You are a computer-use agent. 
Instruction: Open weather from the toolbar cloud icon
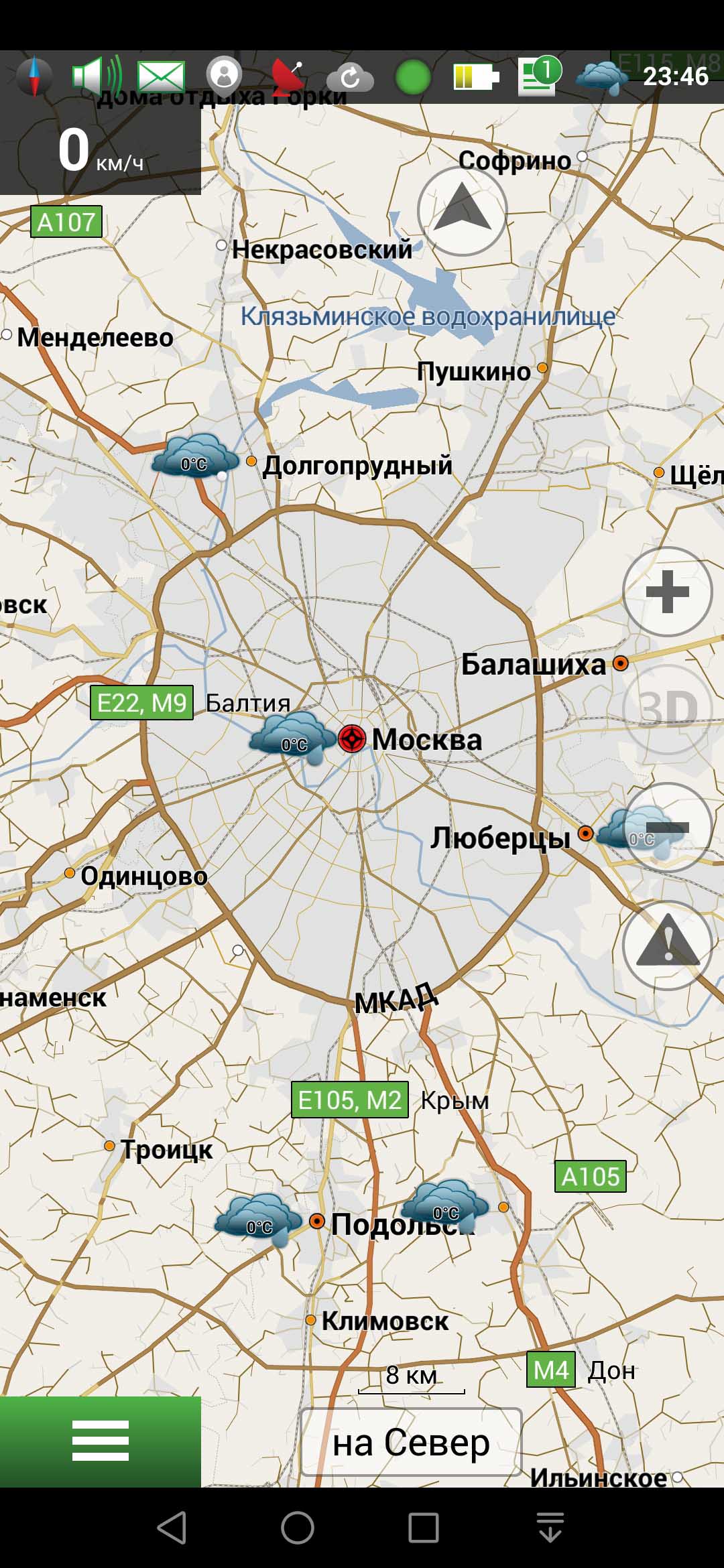(x=601, y=76)
